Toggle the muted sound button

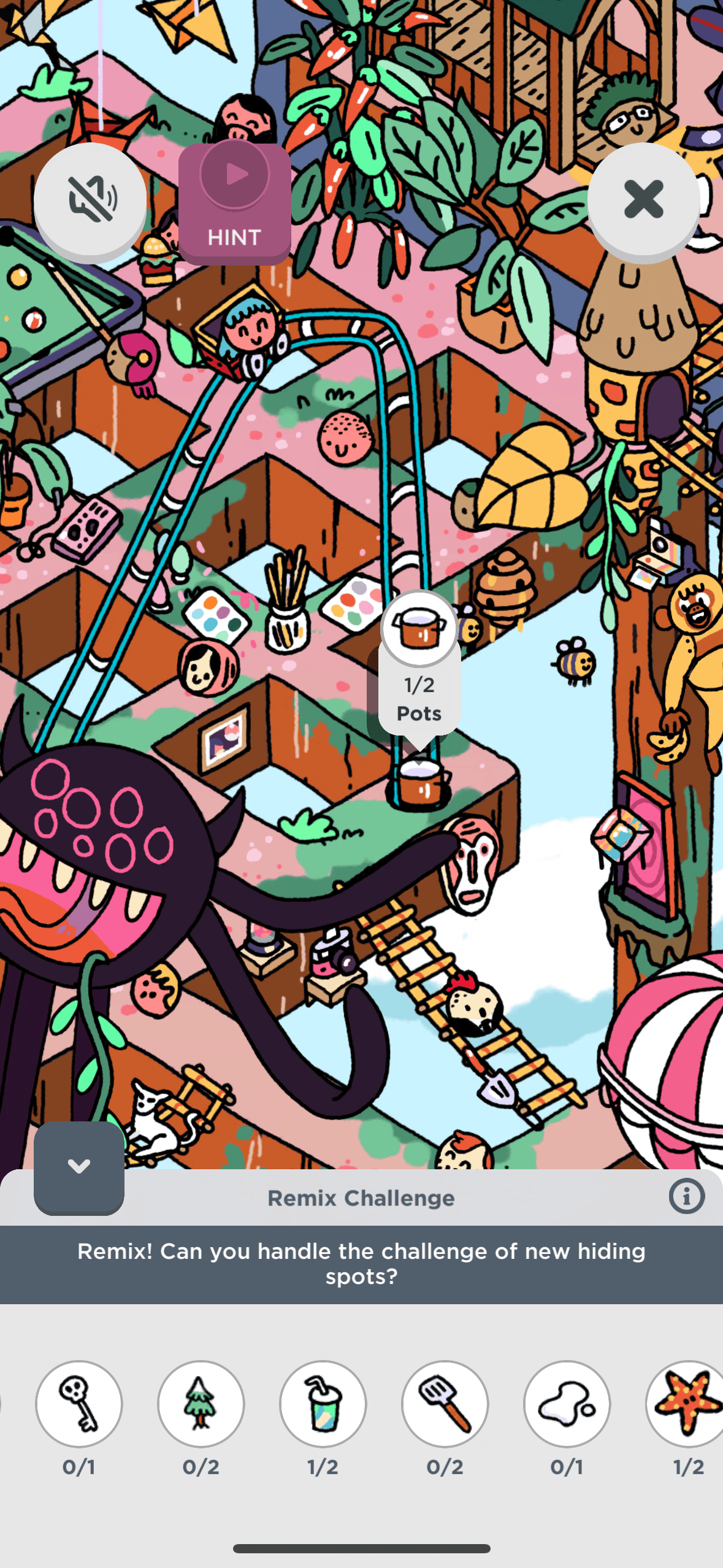[x=90, y=199]
